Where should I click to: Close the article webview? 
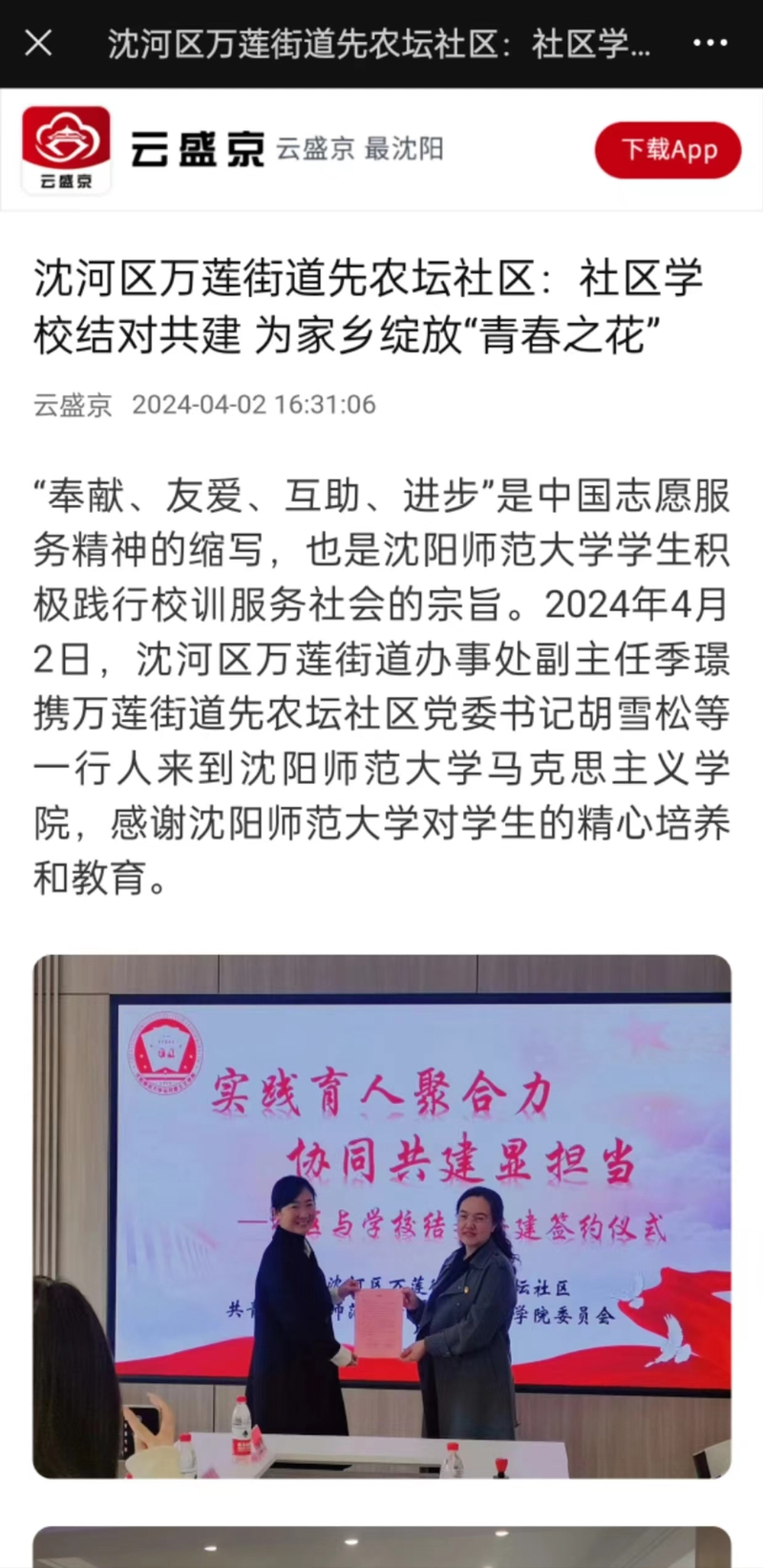[38, 43]
